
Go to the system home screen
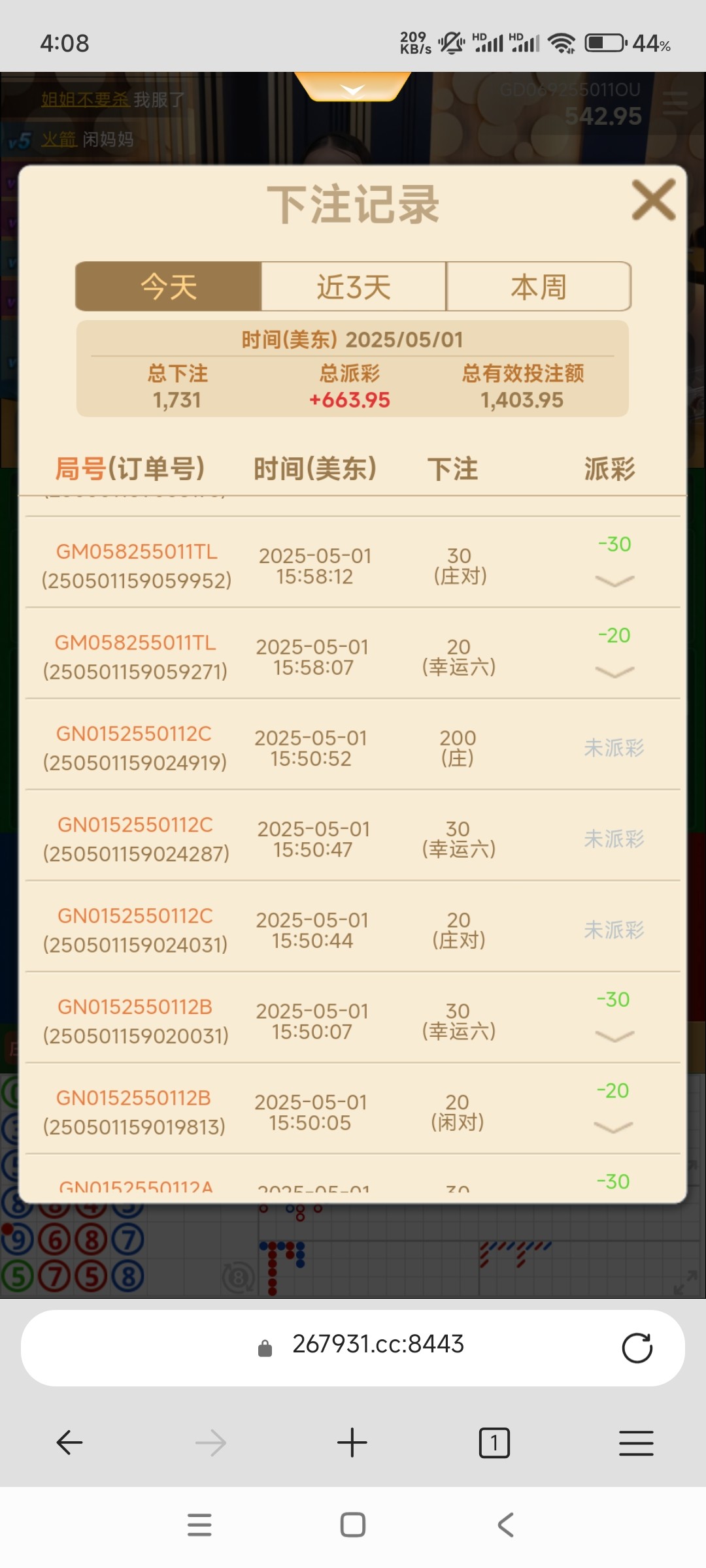point(353,1525)
